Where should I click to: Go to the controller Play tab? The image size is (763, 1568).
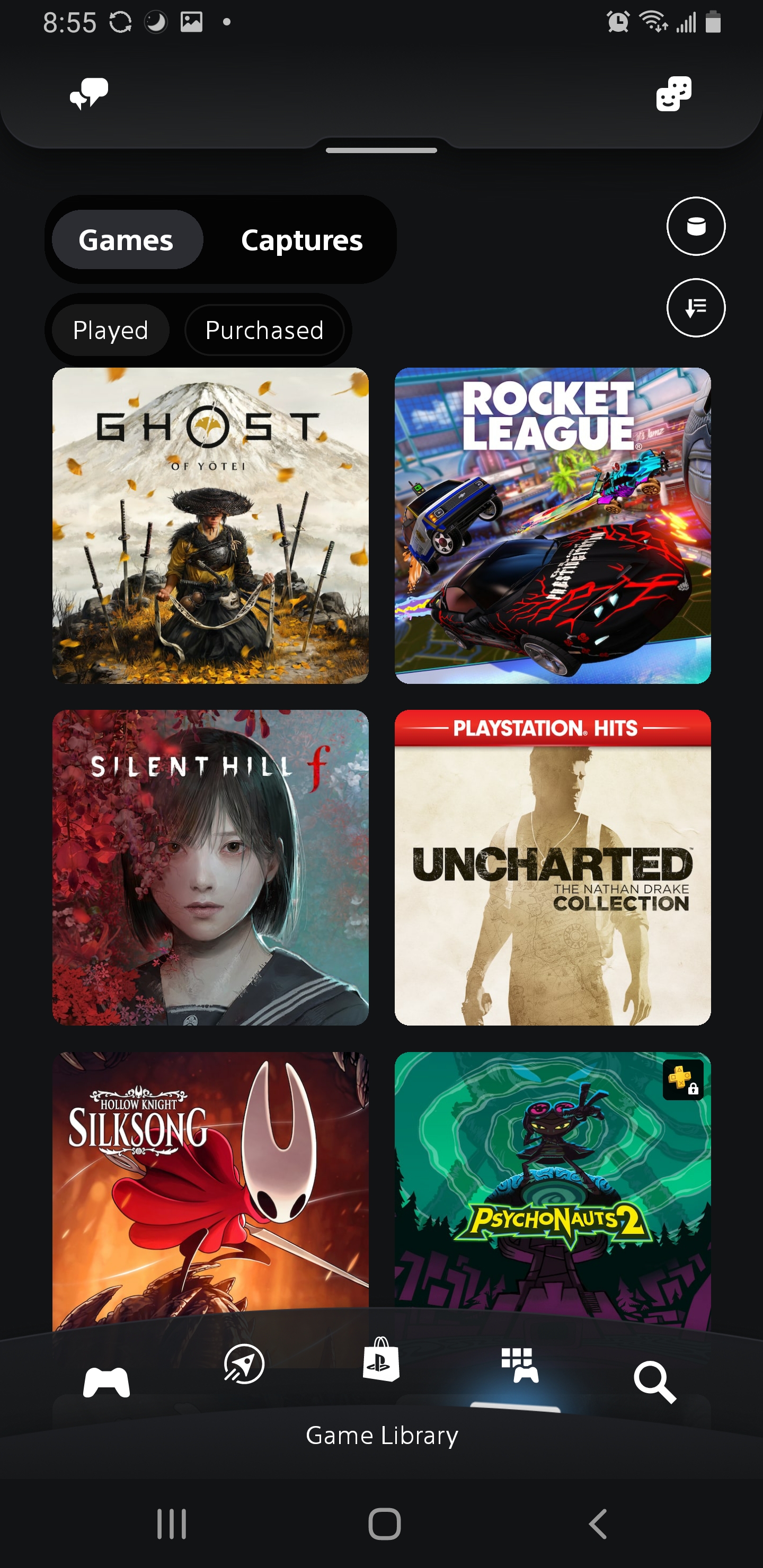pyautogui.click(x=107, y=1382)
